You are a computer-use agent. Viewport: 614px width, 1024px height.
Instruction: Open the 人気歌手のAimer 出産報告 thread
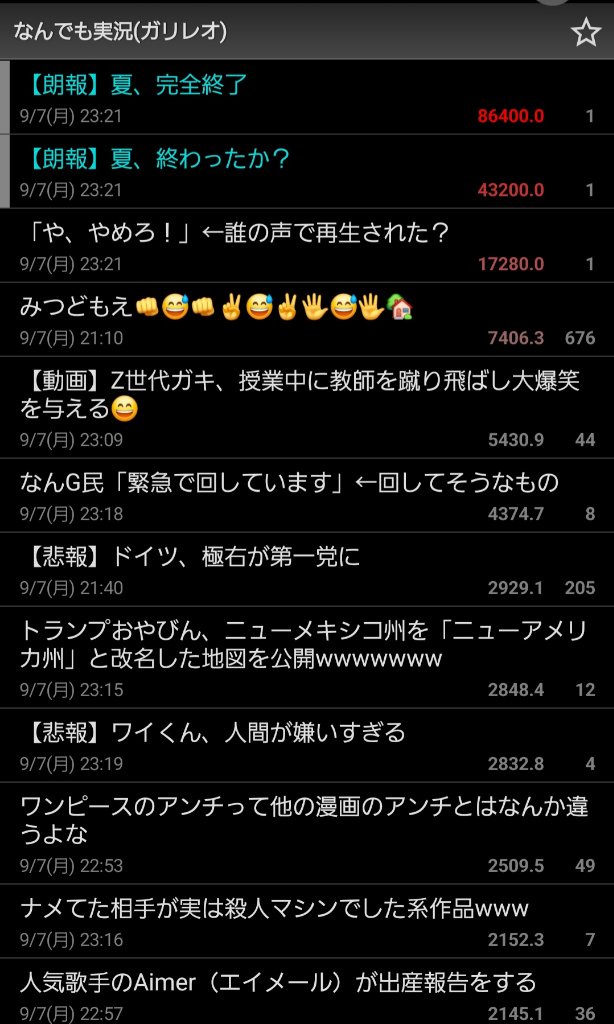(307, 992)
